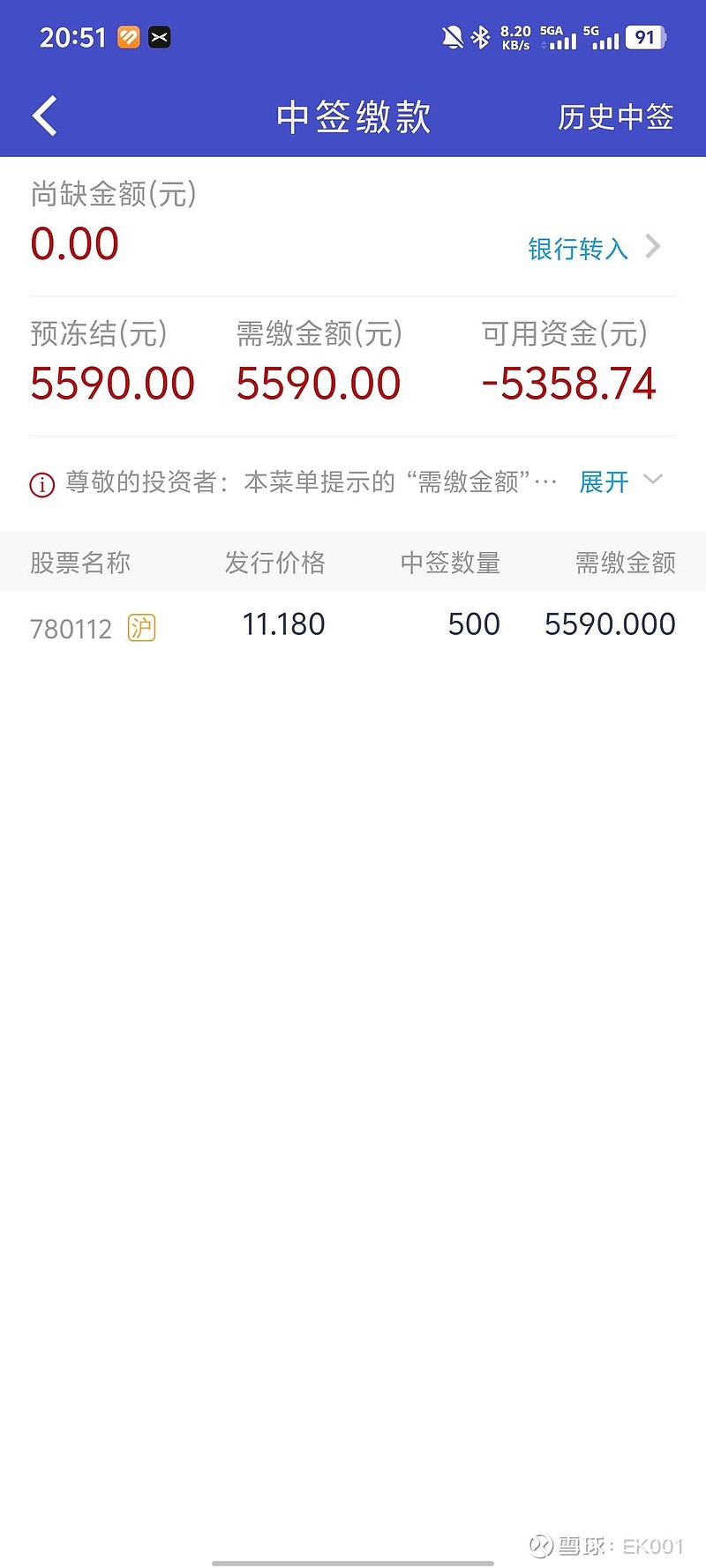This screenshot has height=1568, width=706.
Task: Tap the down chevron beside 展开
Action: [653, 481]
